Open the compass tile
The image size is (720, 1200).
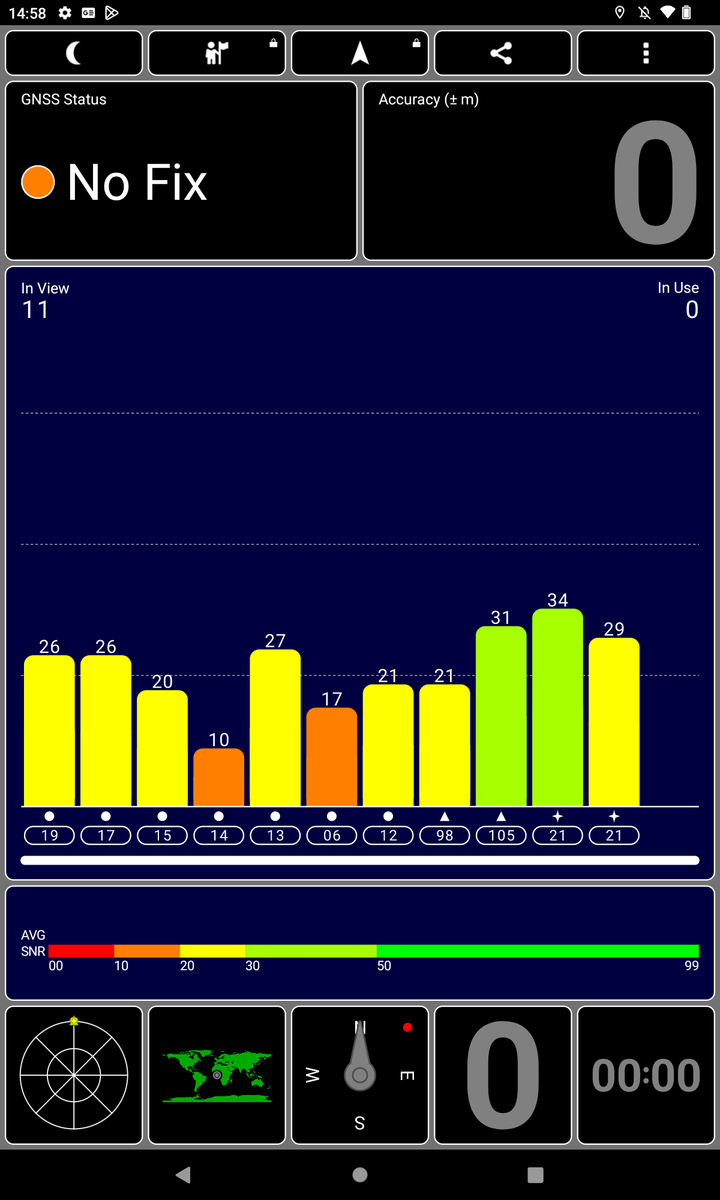coord(360,1075)
